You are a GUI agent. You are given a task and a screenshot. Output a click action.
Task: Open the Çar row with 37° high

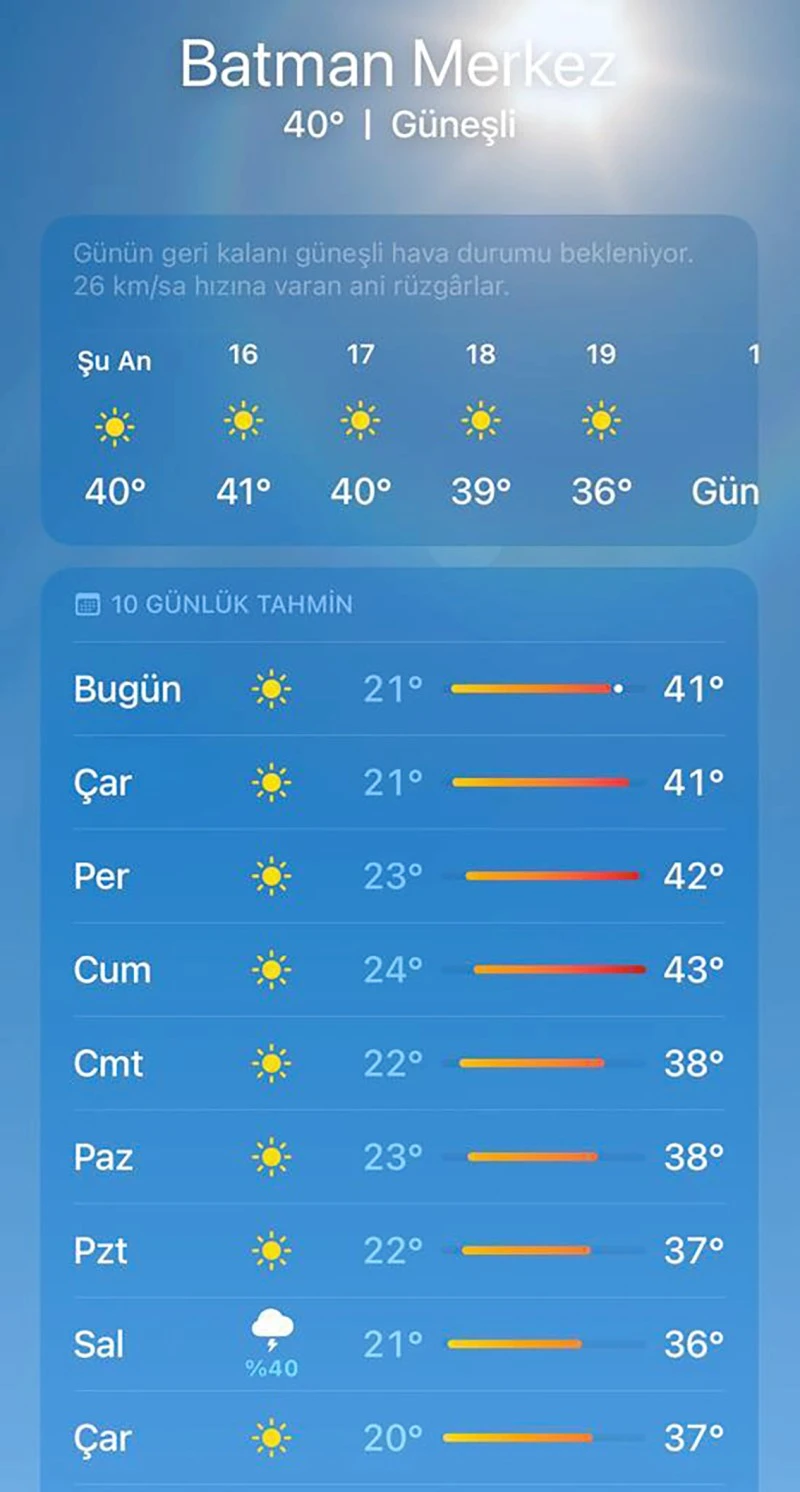pyautogui.click(x=399, y=1438)
